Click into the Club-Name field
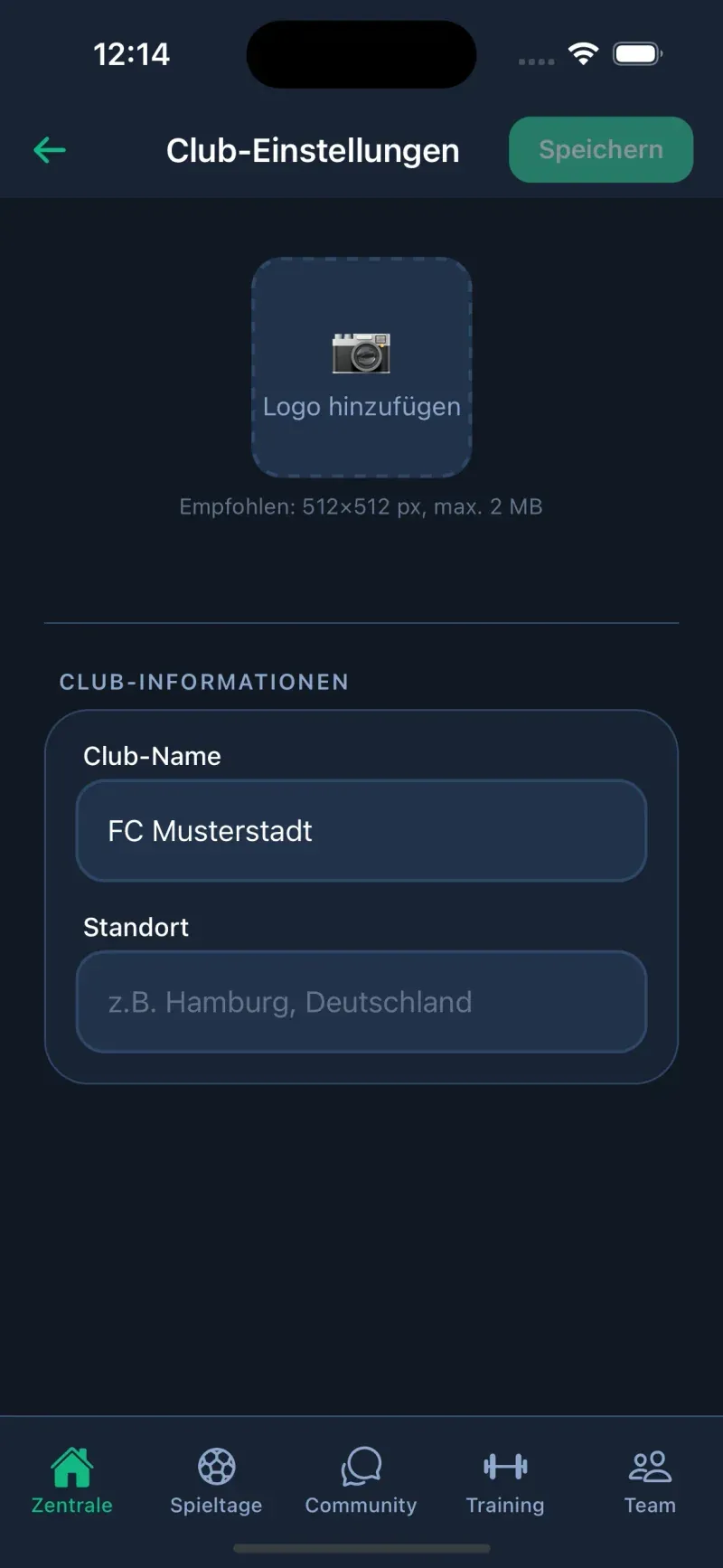The height and width of the screenshot is (1568, 723). pyautogui.click(x=361, y=830)
